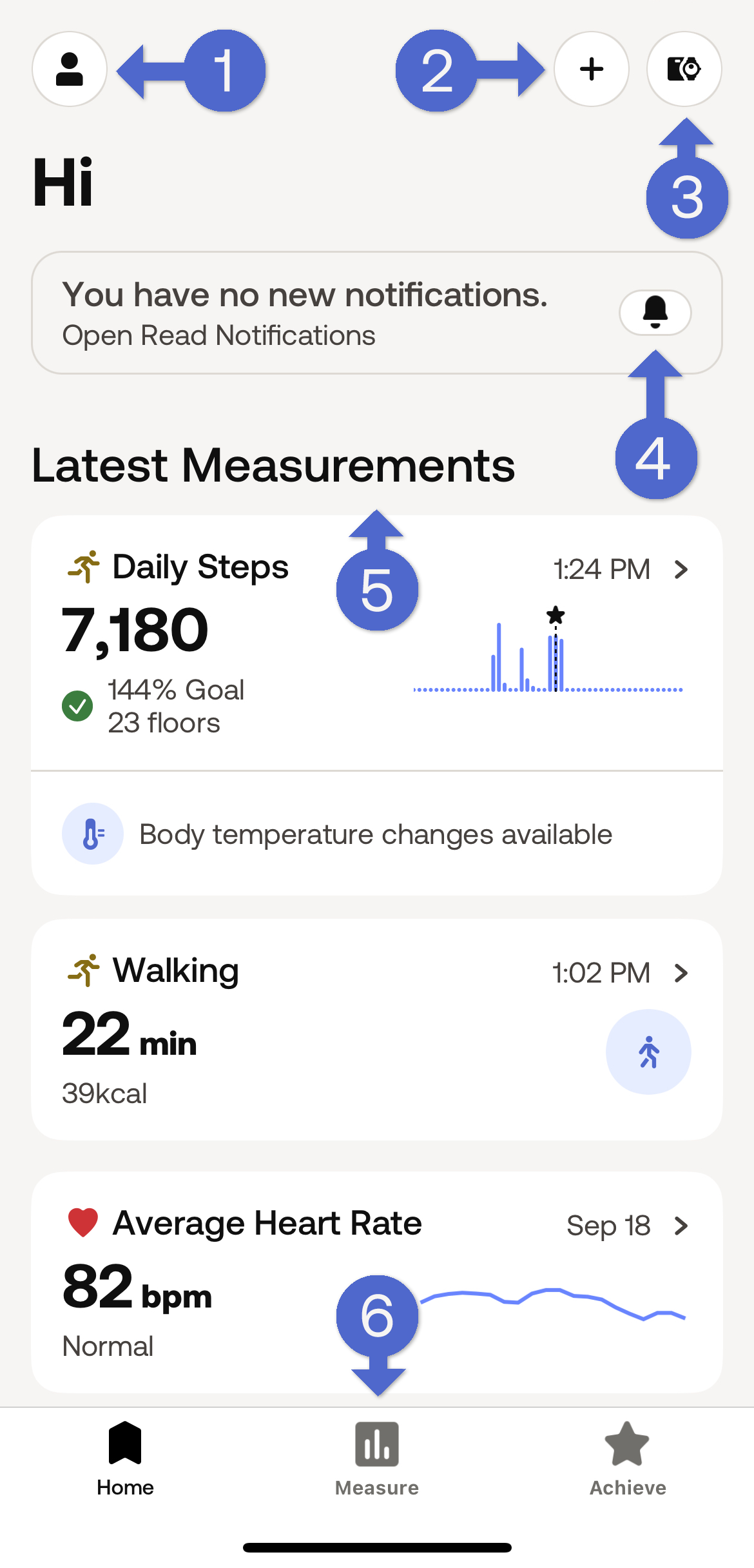Open the user profile icon
Viewport: 754px width, 1568px height.
coord(69,70)
